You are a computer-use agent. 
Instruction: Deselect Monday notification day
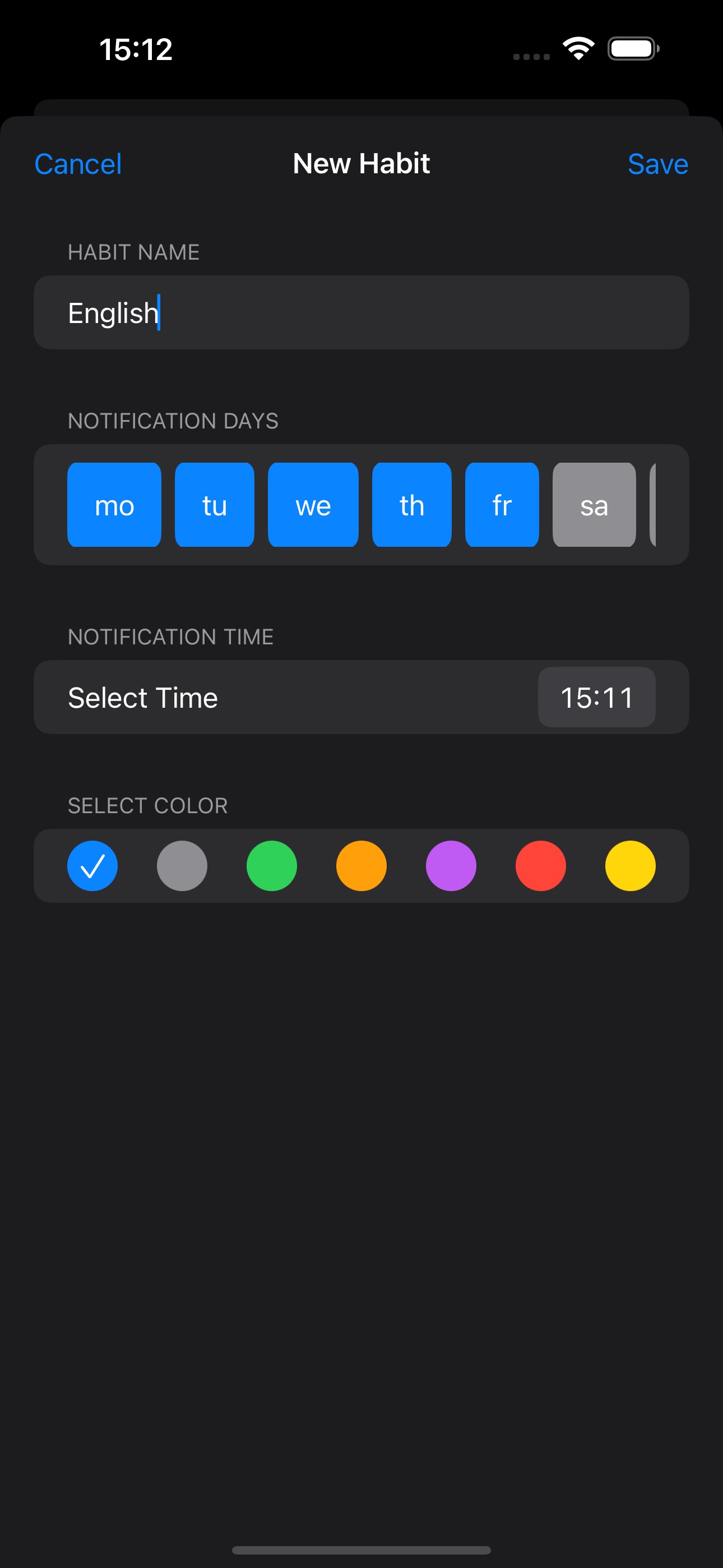114,505
